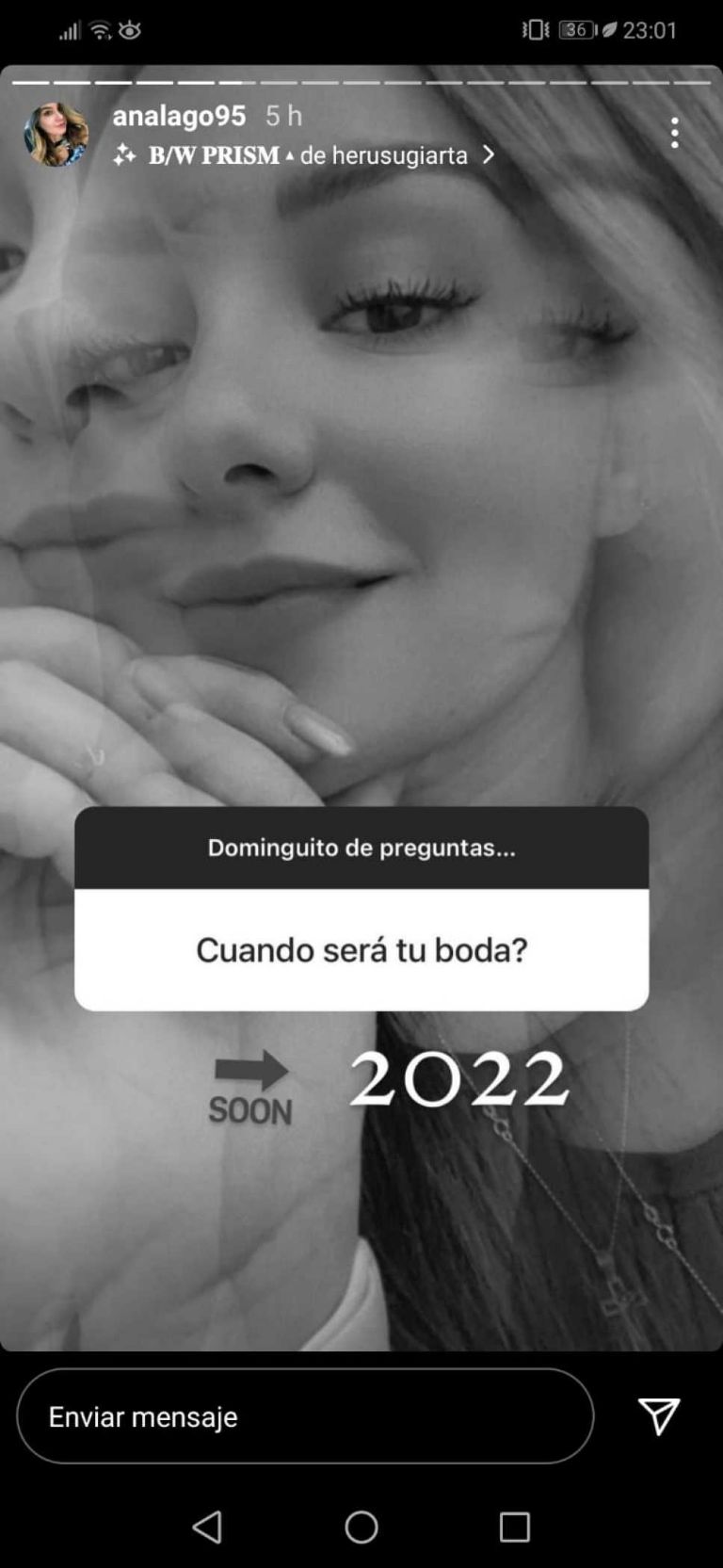Go to the system home screen

pos(361,1527)
